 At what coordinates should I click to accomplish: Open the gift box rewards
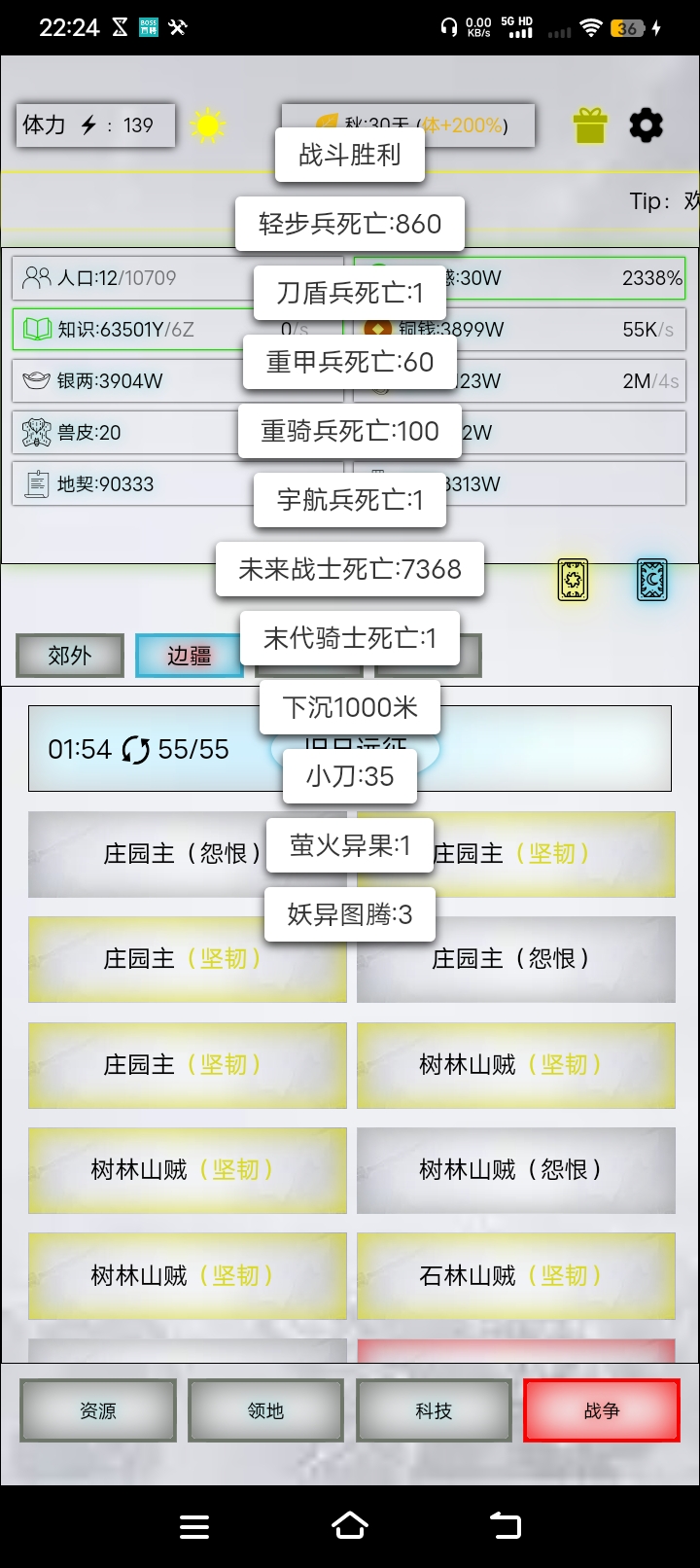[590, 125]
